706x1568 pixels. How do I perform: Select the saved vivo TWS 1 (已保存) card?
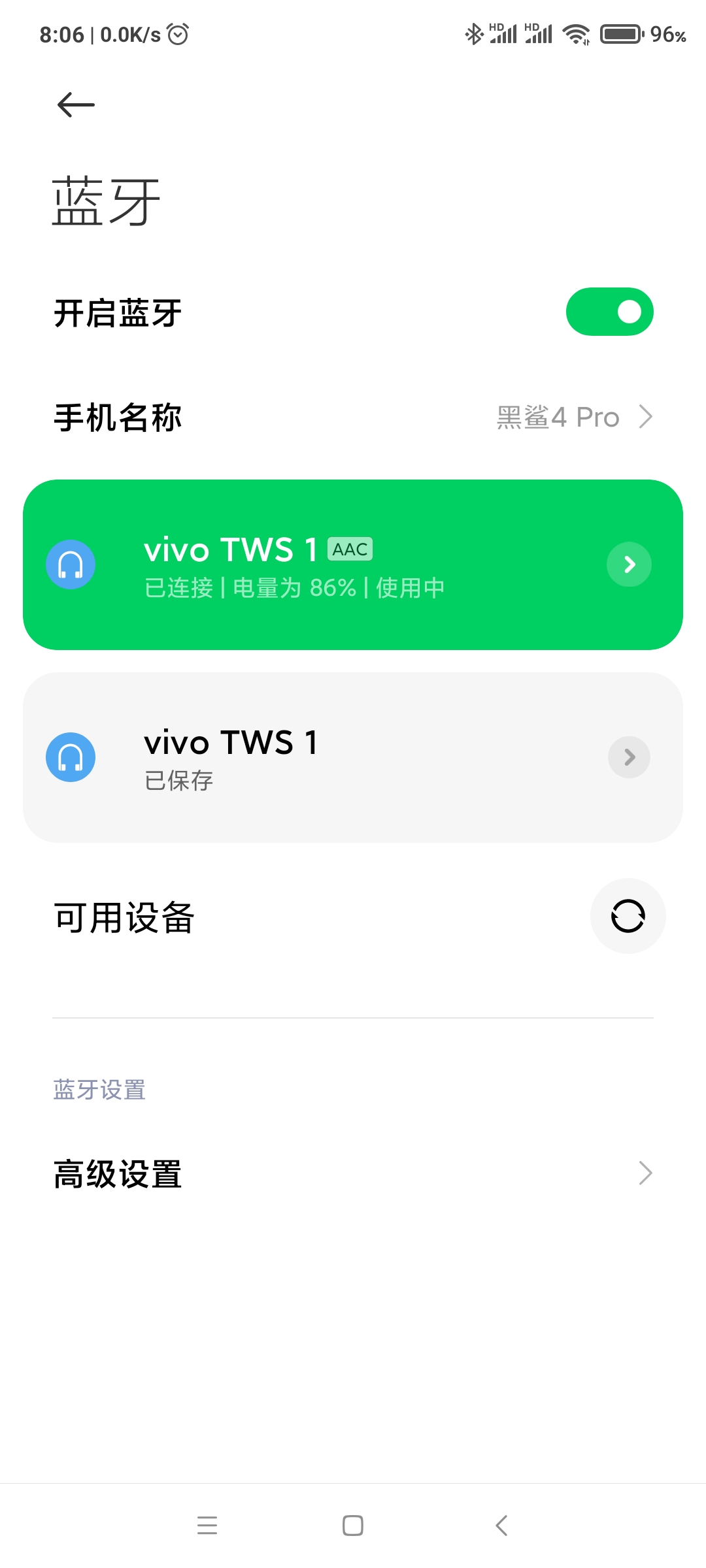pyautogui.click(x=353, y=757)
